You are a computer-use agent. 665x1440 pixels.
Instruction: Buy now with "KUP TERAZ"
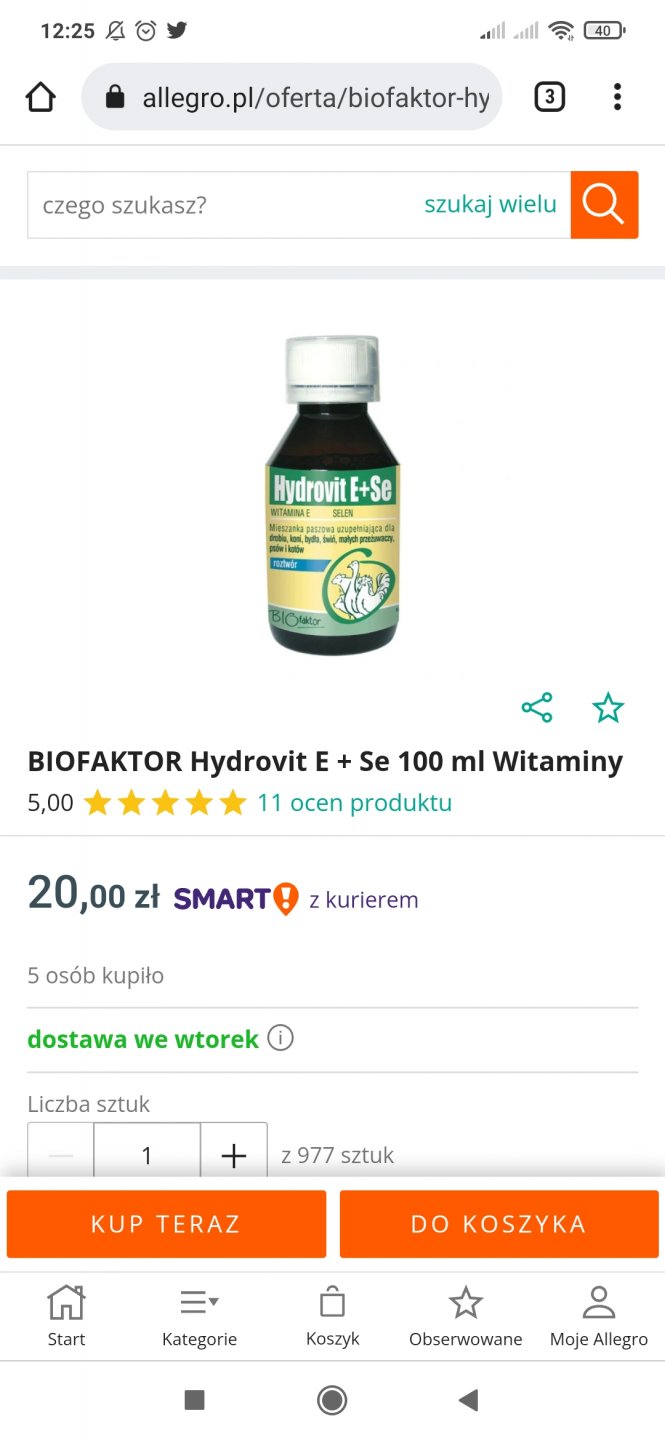click(x=166, y=1224)
